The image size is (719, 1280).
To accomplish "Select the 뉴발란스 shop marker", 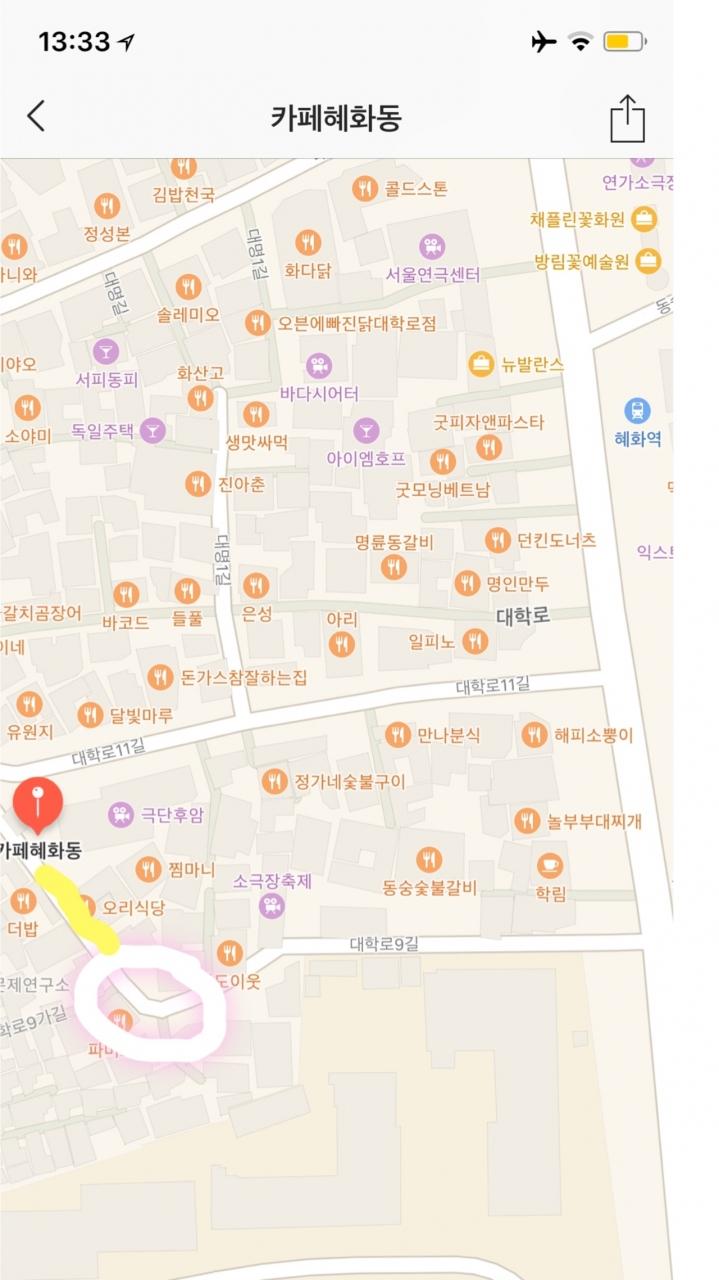I will 482,364.
